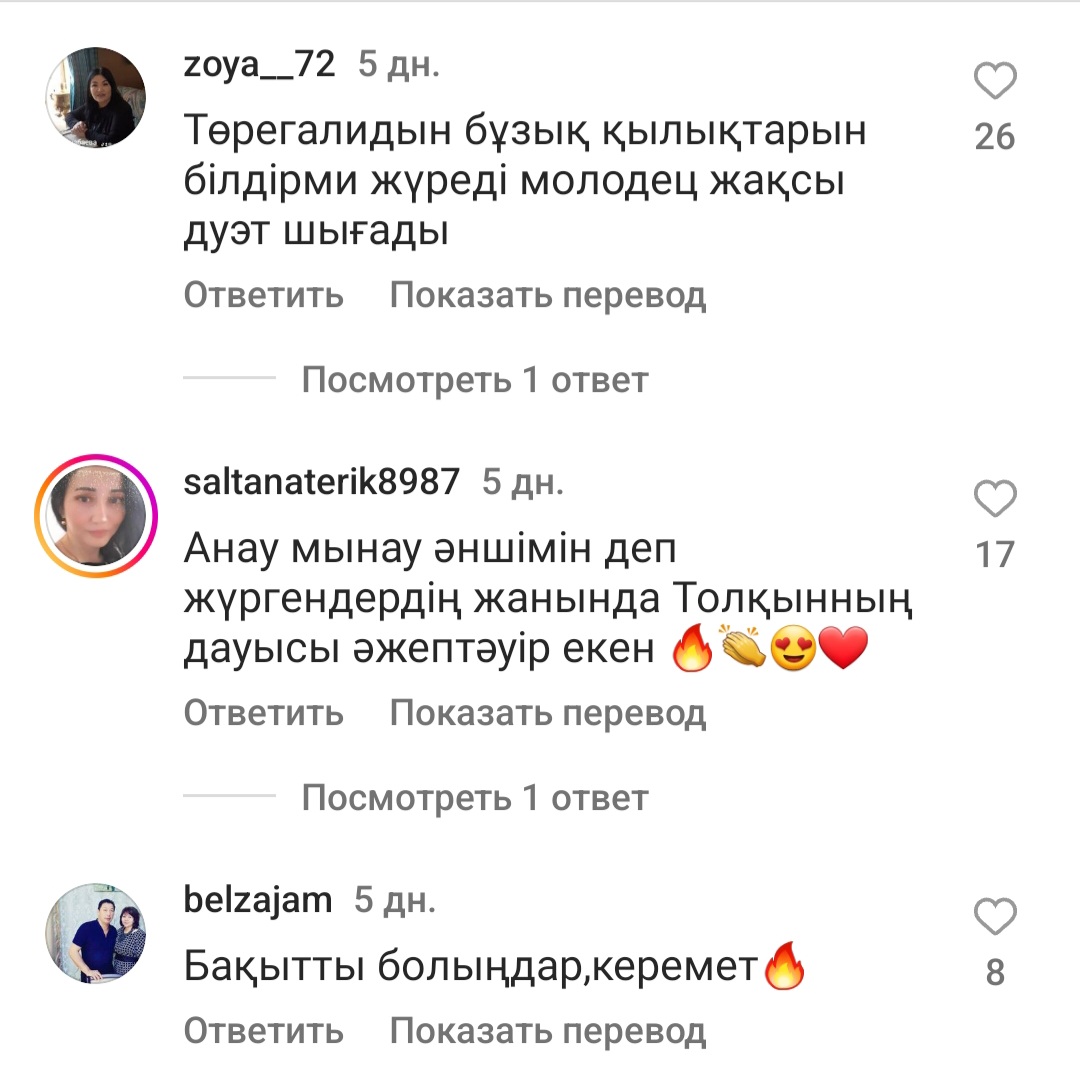Open belzajam's profile picture
The width and height of the screenshot is (1080, 1089).
tap(96, 935)
